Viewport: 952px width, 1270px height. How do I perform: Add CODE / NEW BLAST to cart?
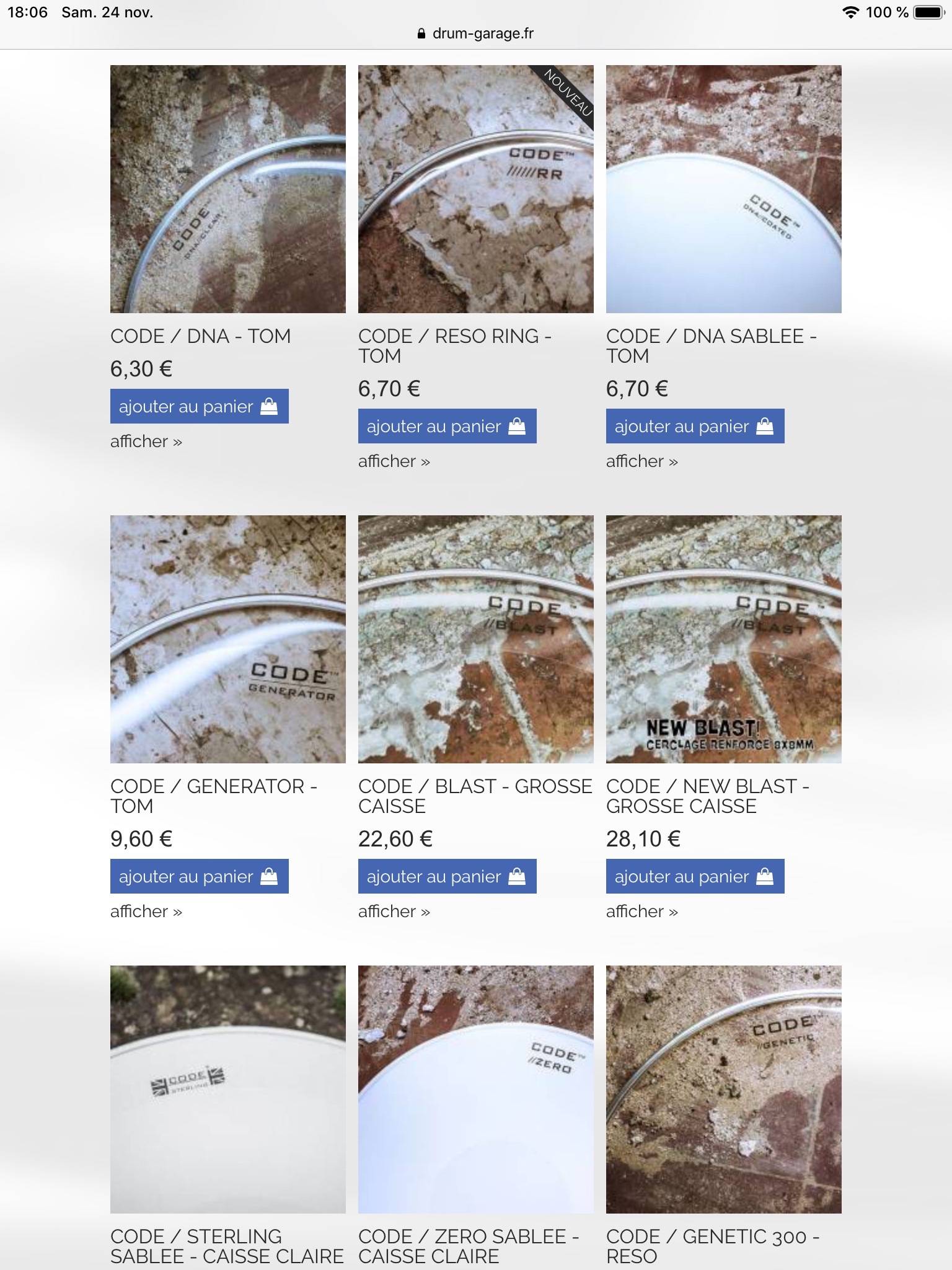(695, 876)
